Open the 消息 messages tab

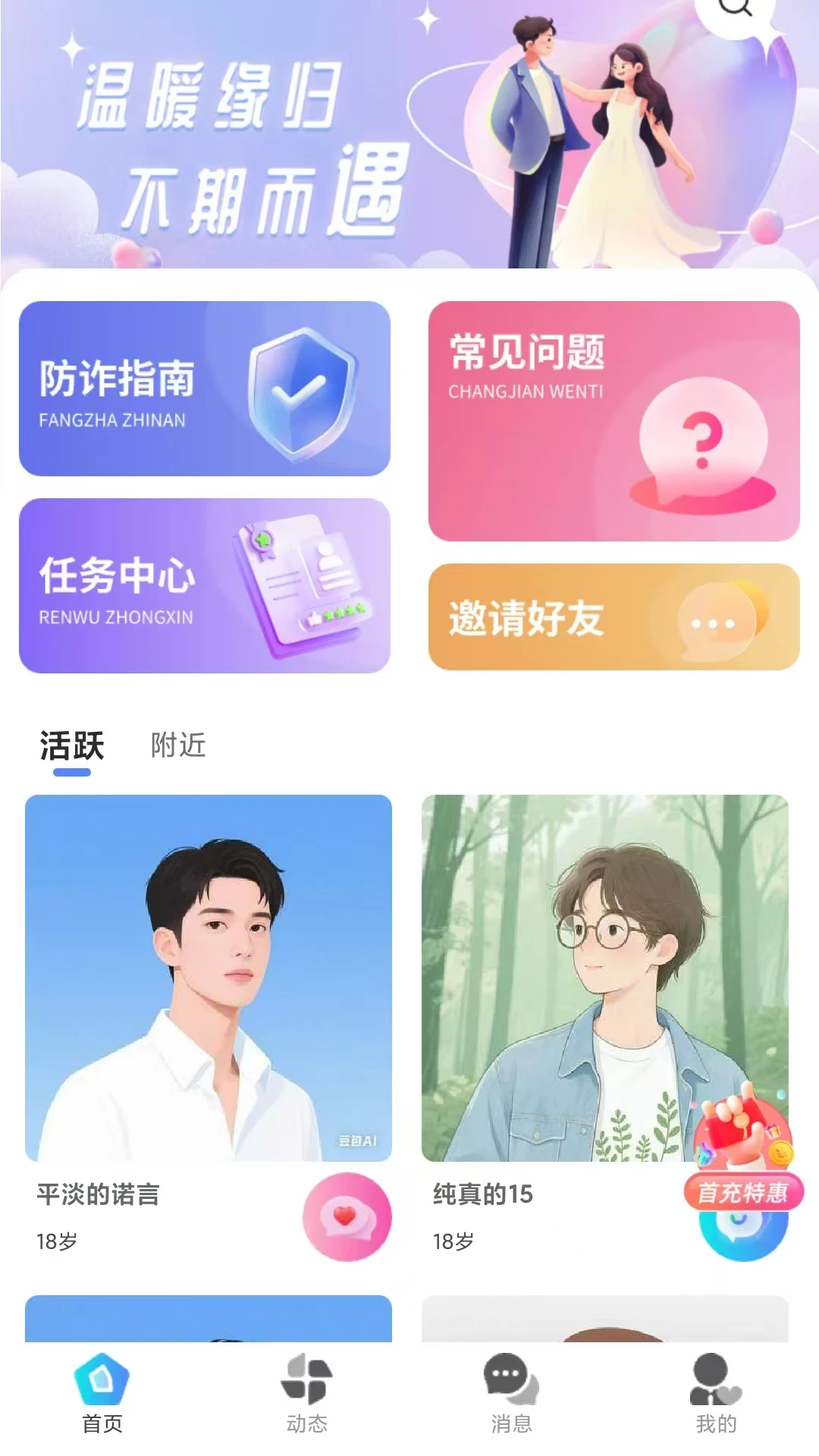pos(511,1393)
